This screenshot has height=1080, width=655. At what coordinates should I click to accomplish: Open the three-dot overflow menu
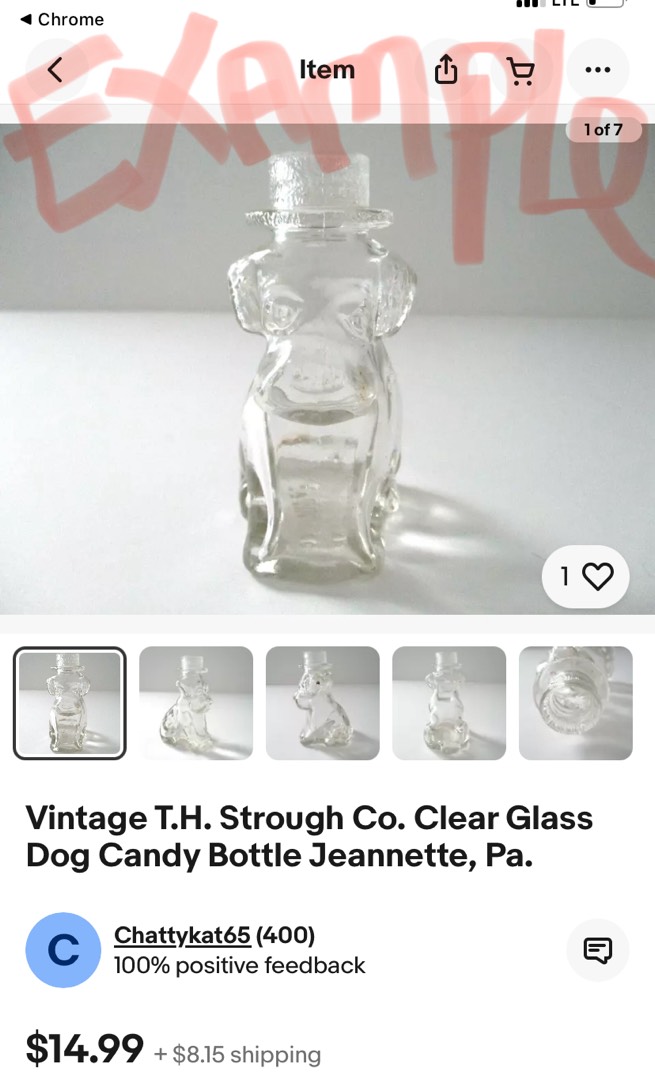[597, 70]
